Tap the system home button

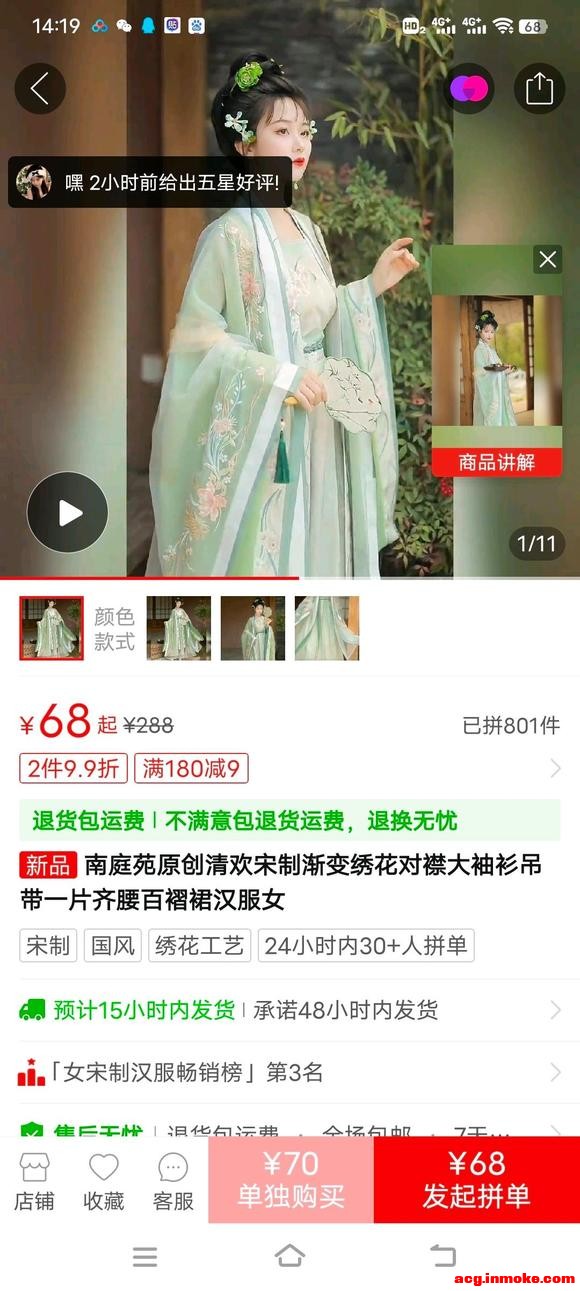[290, 1256]
